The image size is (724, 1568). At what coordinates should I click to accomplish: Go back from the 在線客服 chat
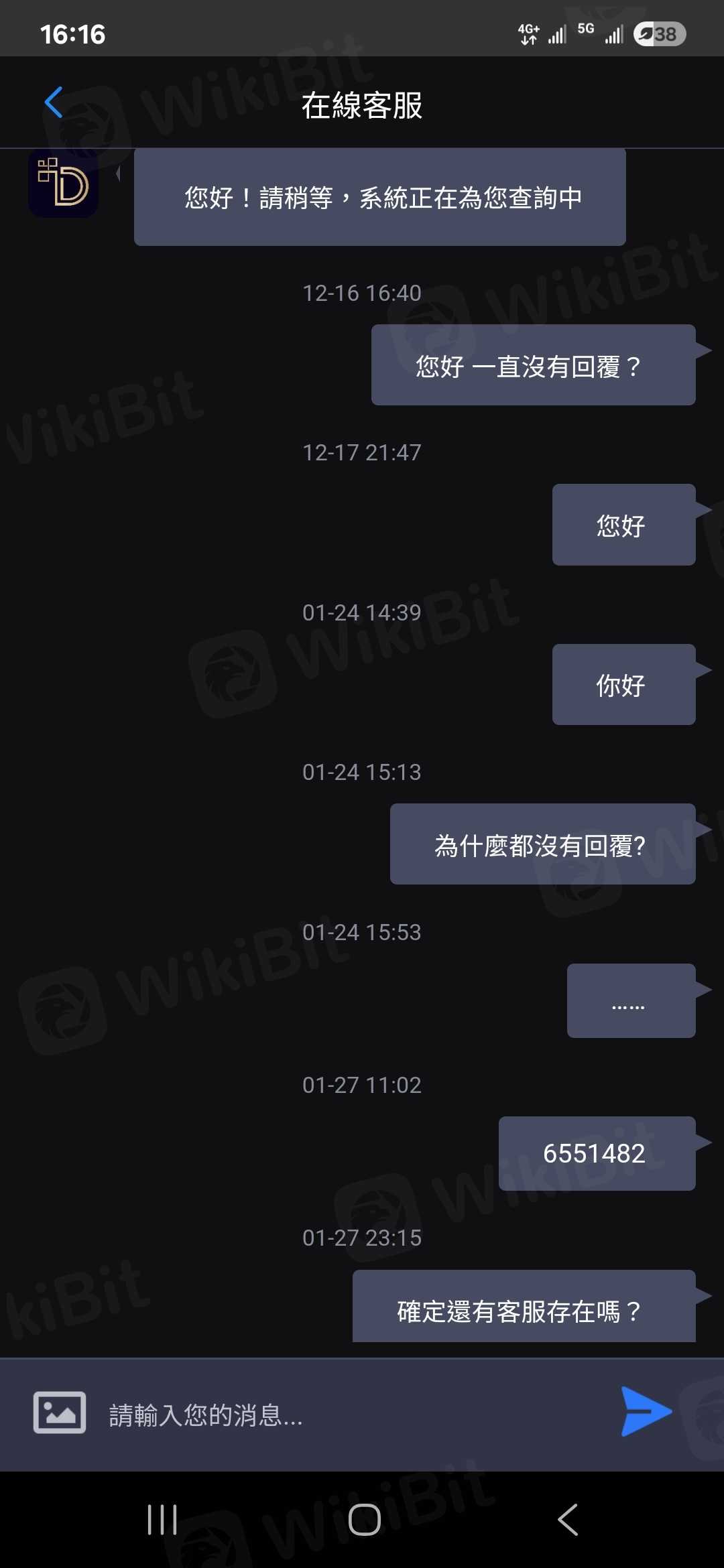(x=54, y=103)
